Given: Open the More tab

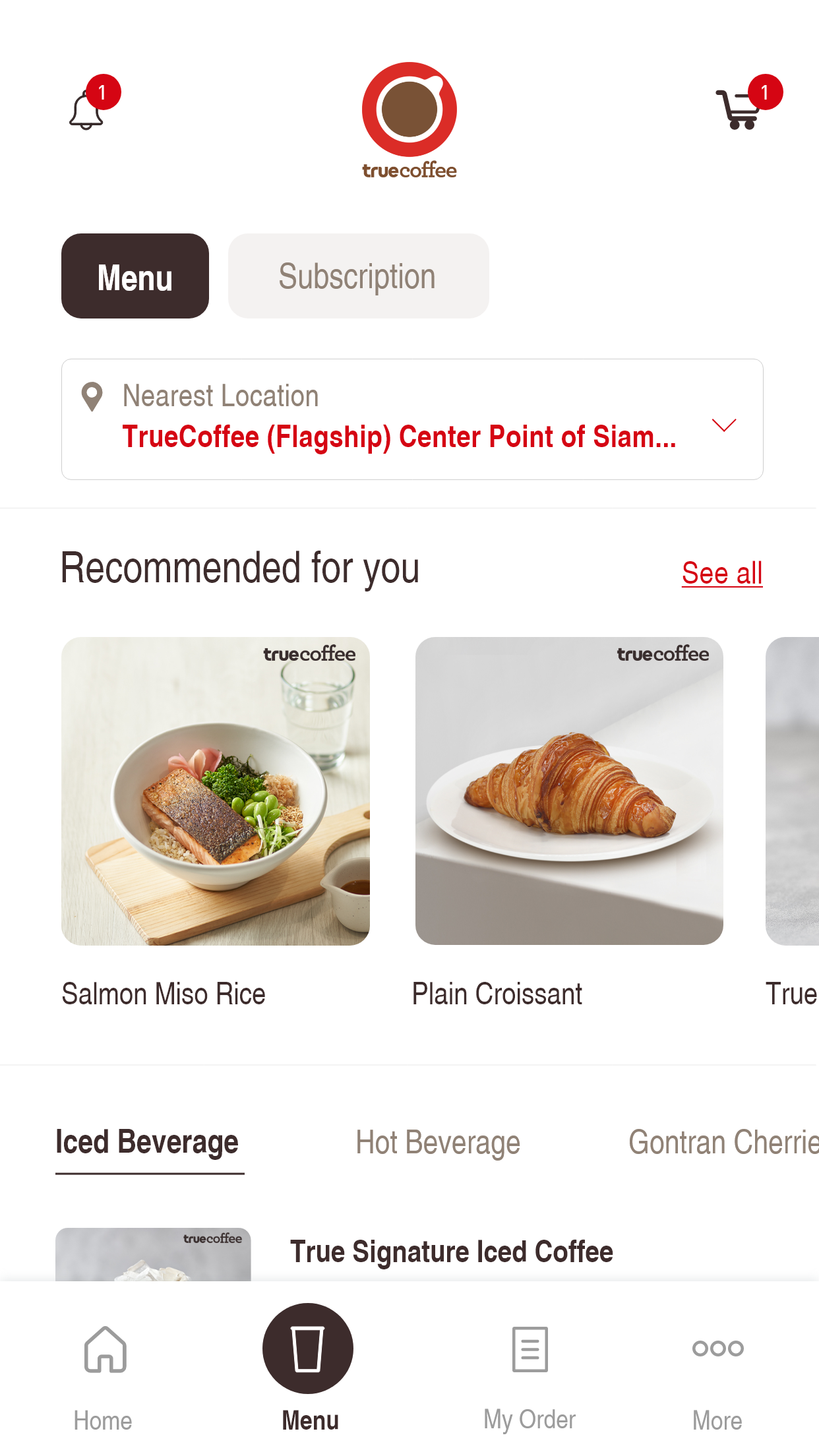Looking at the screenshot, I should click(x=717, y=1376).
